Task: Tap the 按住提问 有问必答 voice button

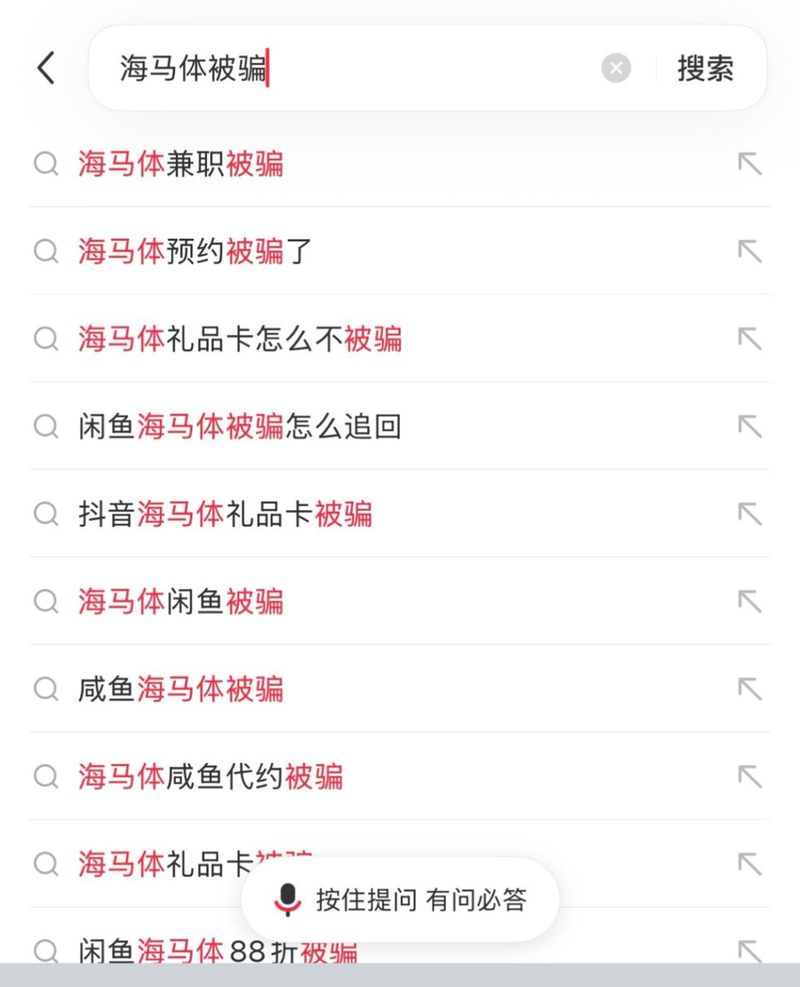Action: point(400,900)
